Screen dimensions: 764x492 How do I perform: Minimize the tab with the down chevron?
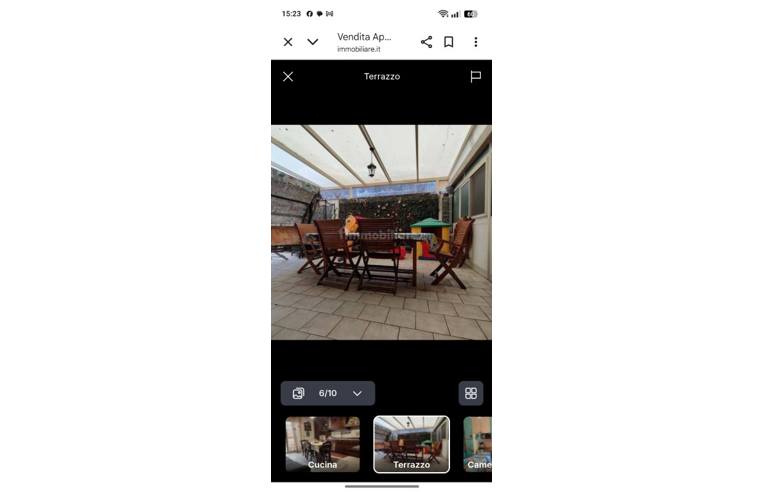tap(313, 42)
